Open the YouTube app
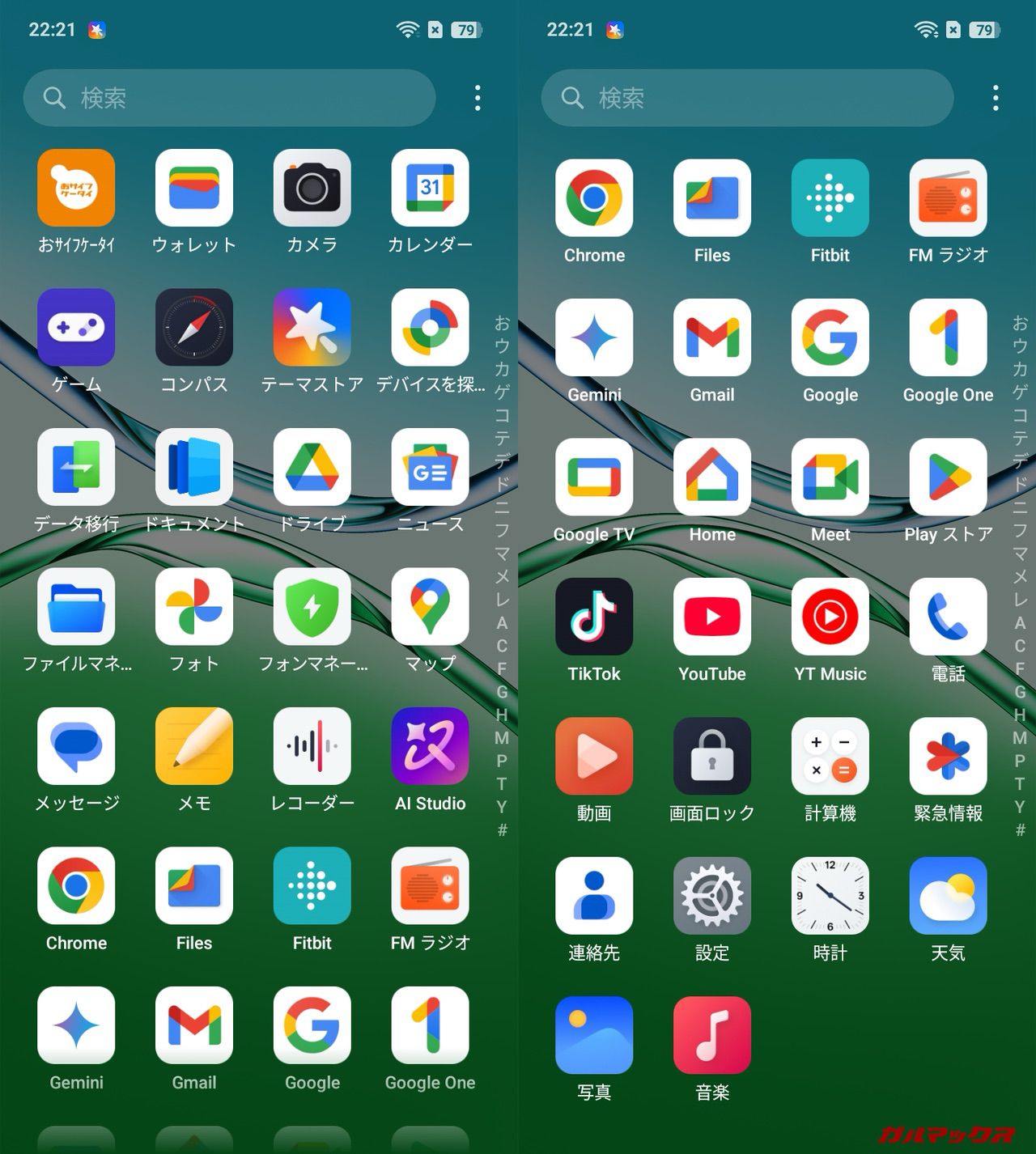Screen dimensions: 1036x1154 click(712, 617)
